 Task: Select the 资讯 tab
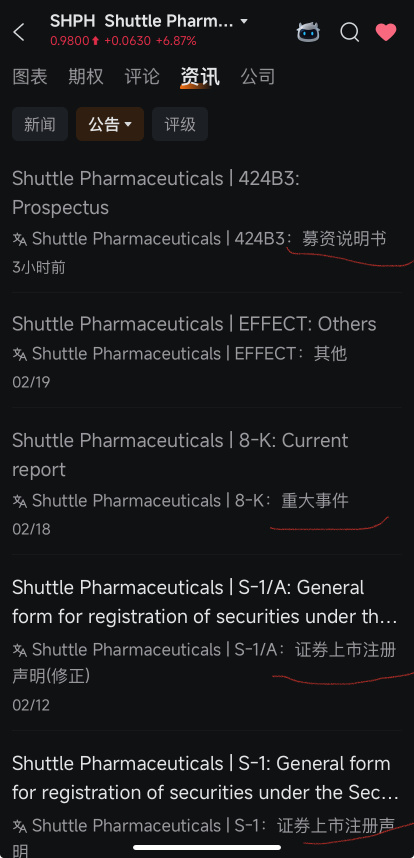(x=200, y=77)
